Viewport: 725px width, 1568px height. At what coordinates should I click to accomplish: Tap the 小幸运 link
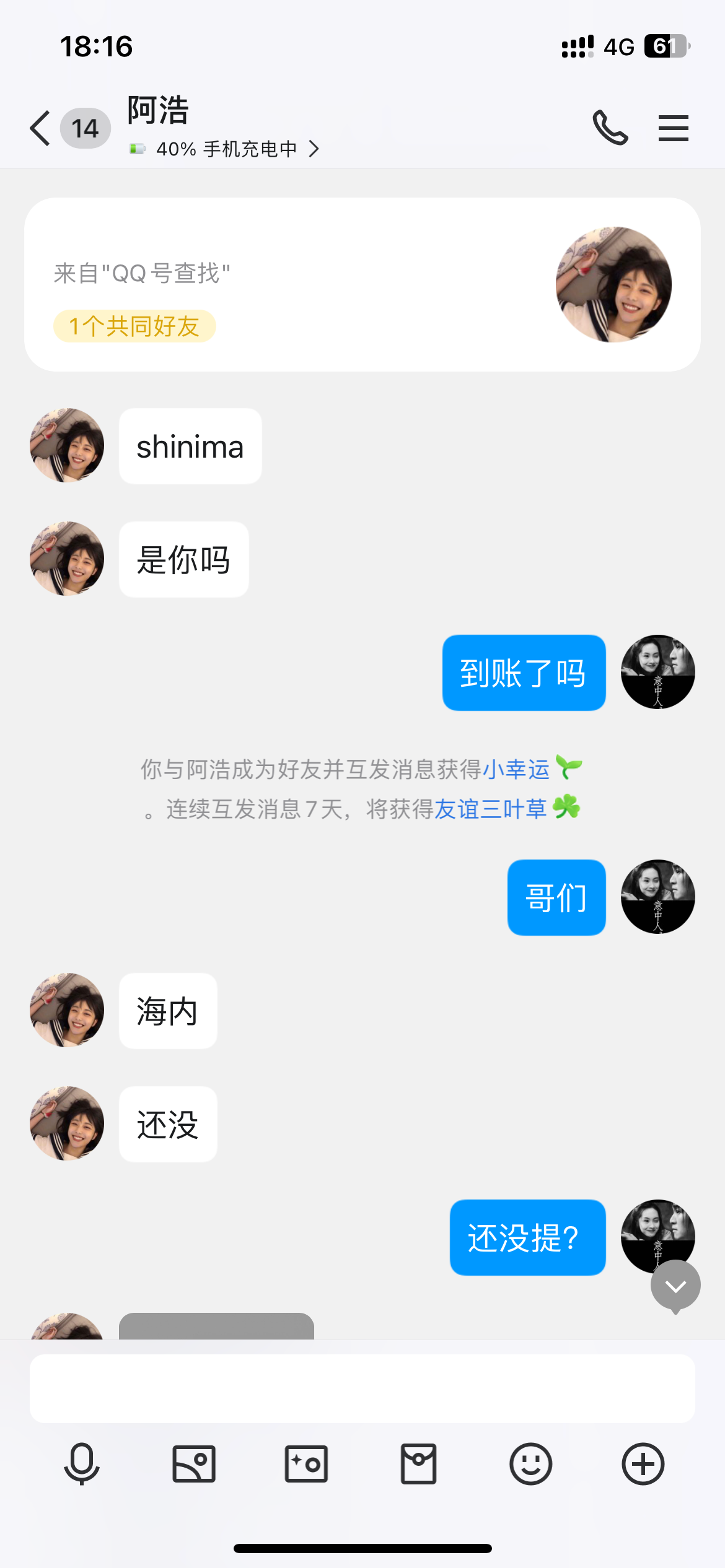click(x=516, y=769)
